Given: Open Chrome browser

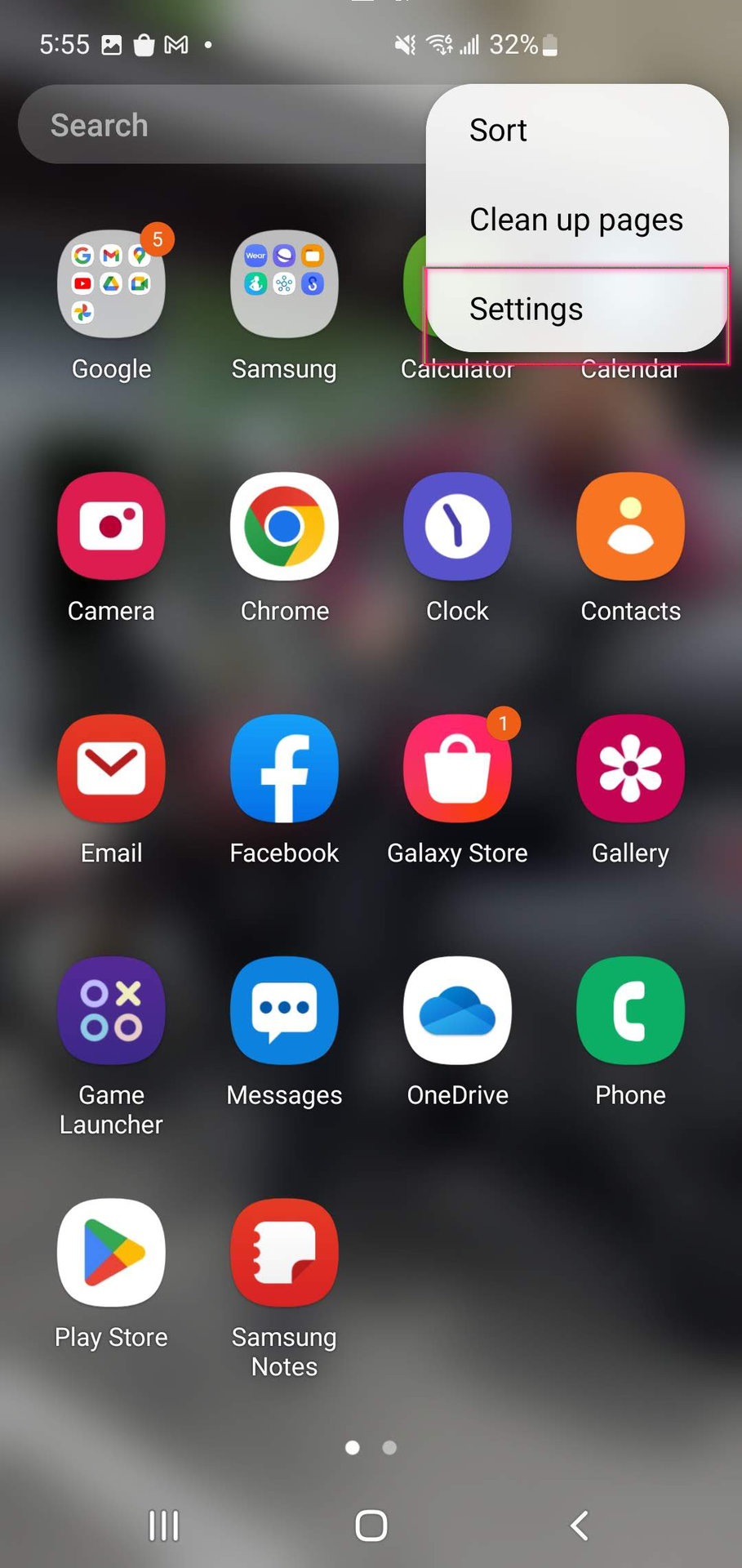Looking at the screenshot, I should [284, 527].
